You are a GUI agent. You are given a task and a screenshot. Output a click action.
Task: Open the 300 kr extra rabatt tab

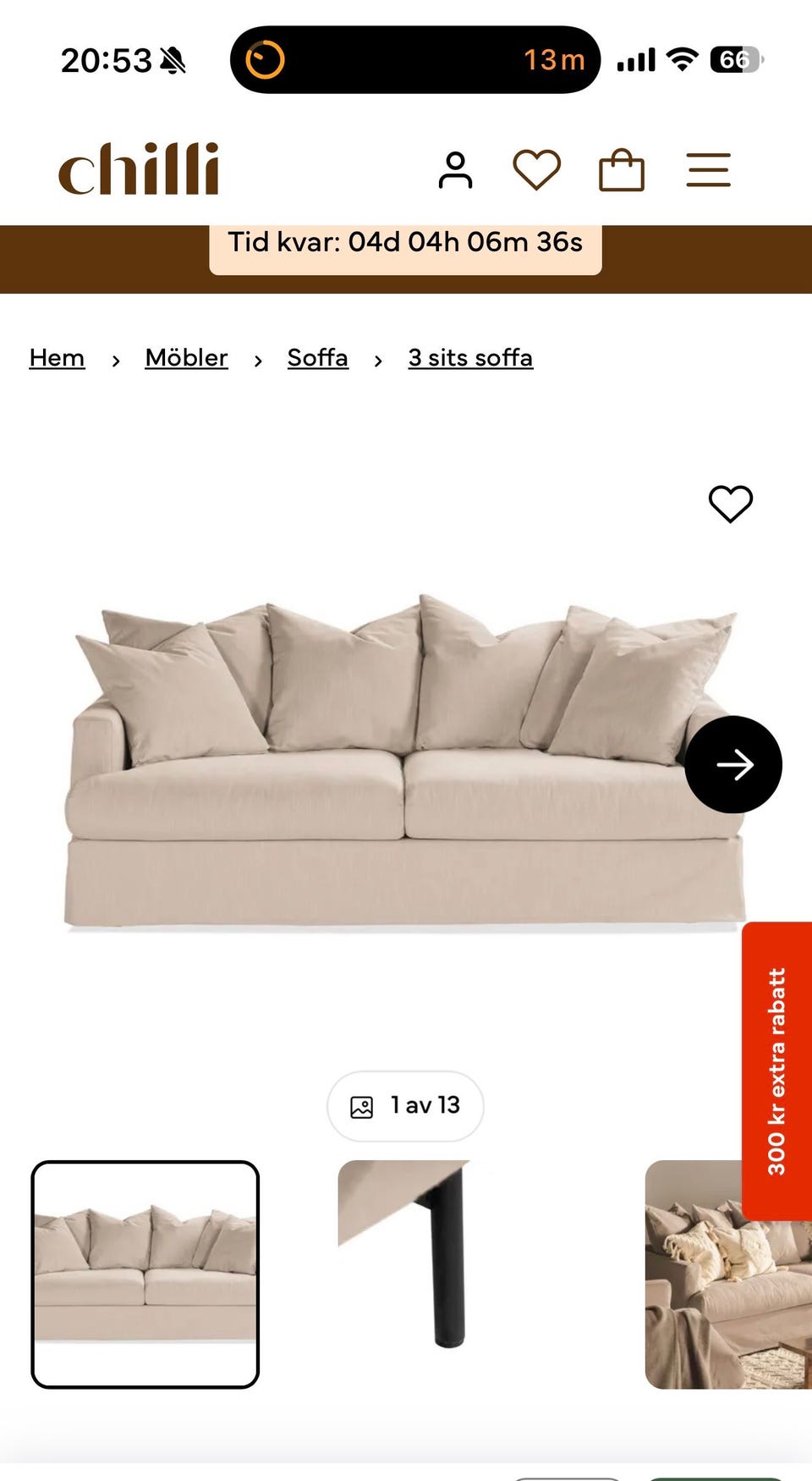pos(776,1071)
